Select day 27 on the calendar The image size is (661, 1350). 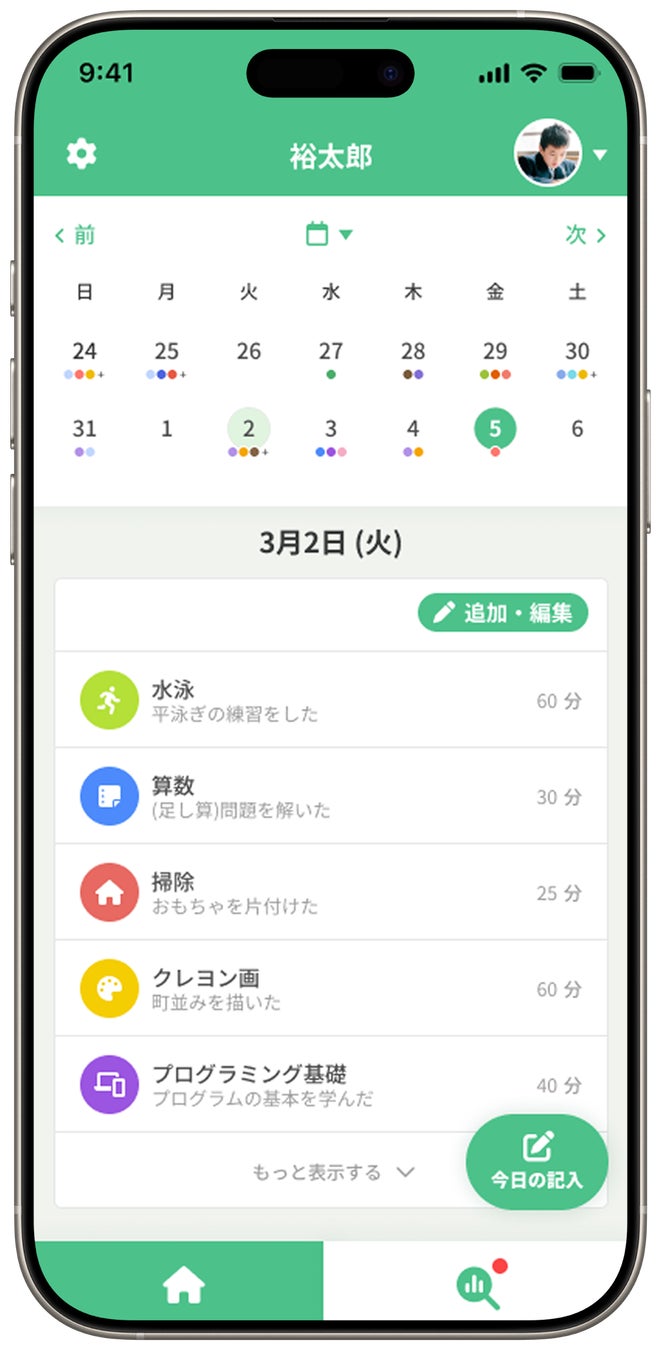(x=331, y=352)
